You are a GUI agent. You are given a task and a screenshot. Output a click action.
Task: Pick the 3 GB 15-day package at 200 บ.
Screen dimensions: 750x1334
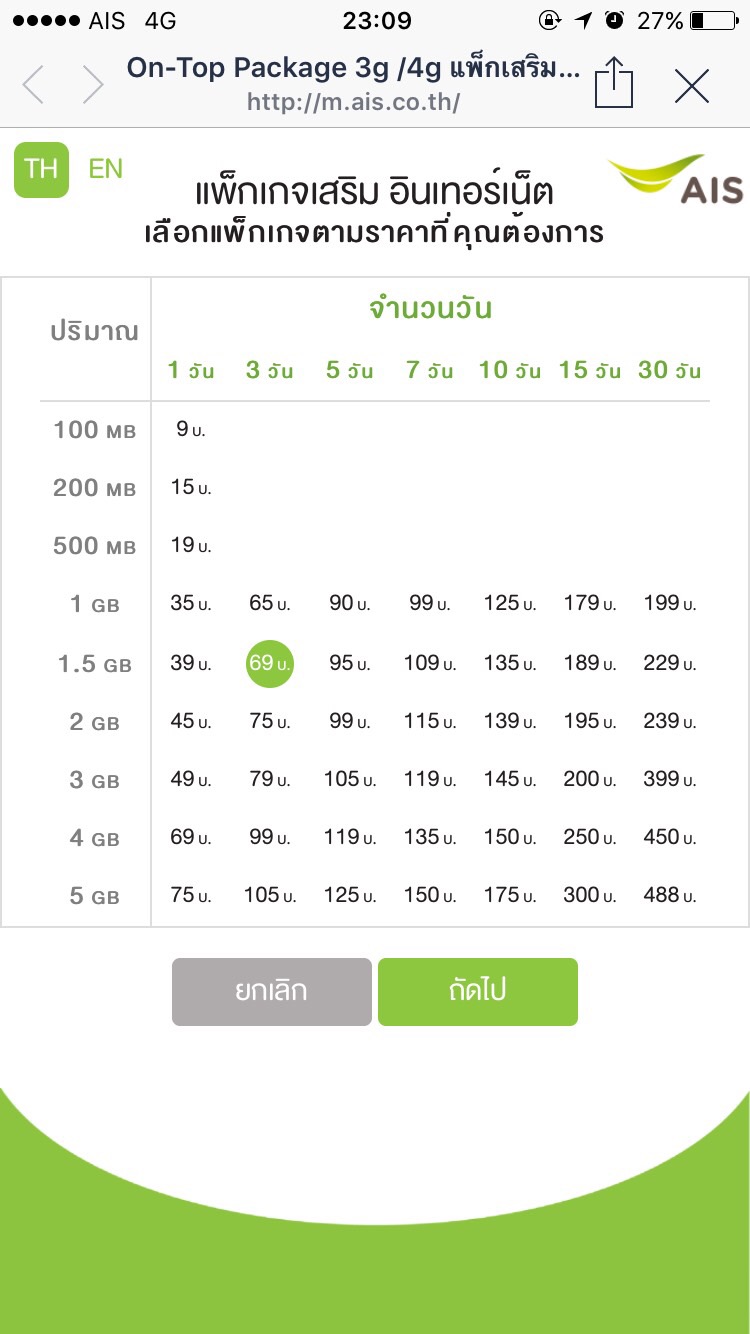[x=590, y=779]
